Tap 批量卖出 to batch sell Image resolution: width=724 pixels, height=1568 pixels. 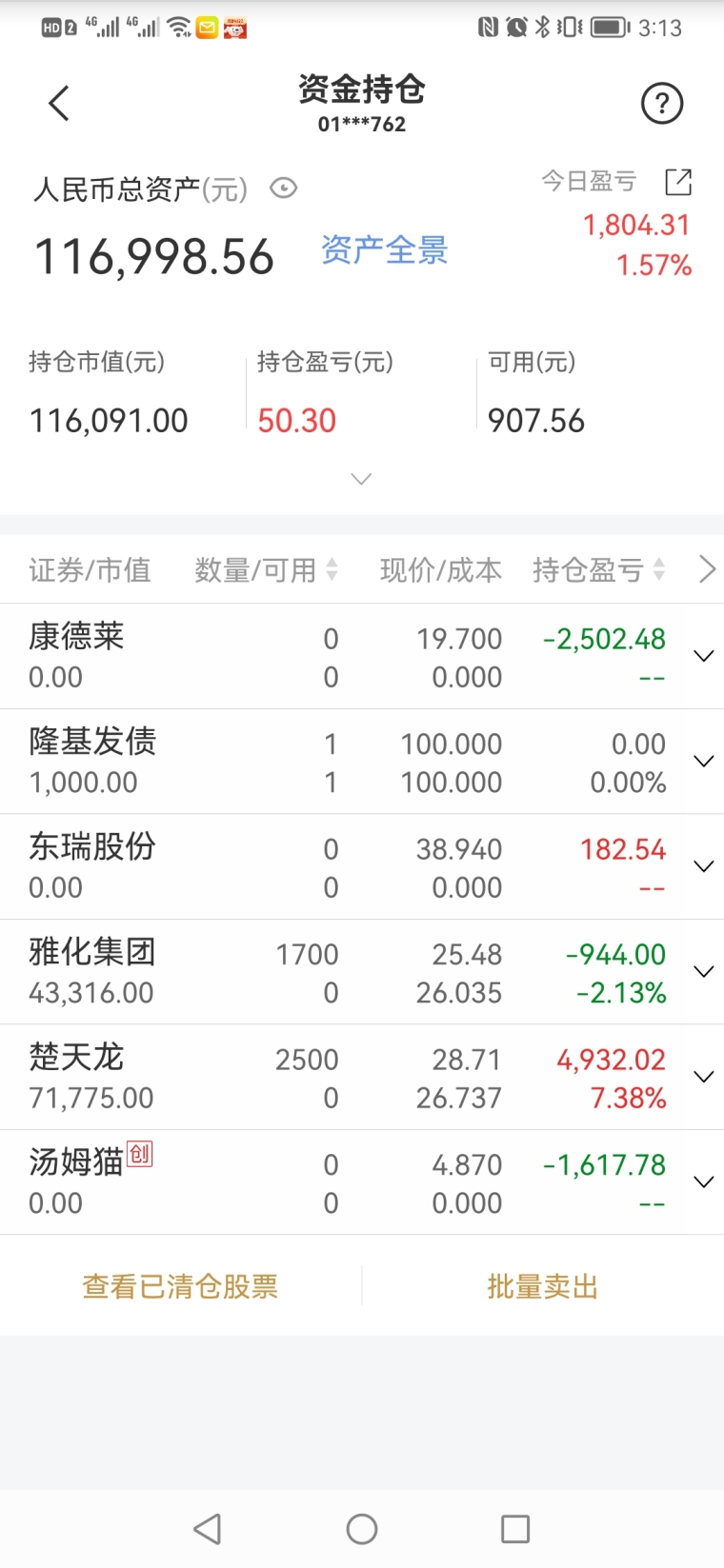tap(543, 1286)
